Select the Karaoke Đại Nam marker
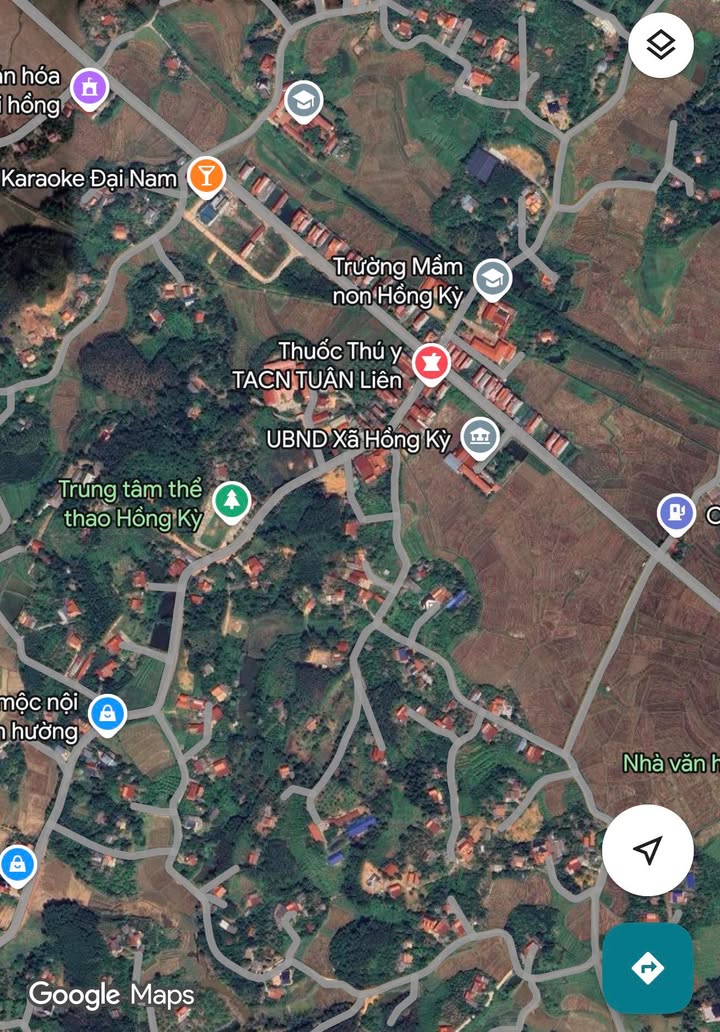The width and height of the screenshot is (720, 1032). tap(205, 175)
